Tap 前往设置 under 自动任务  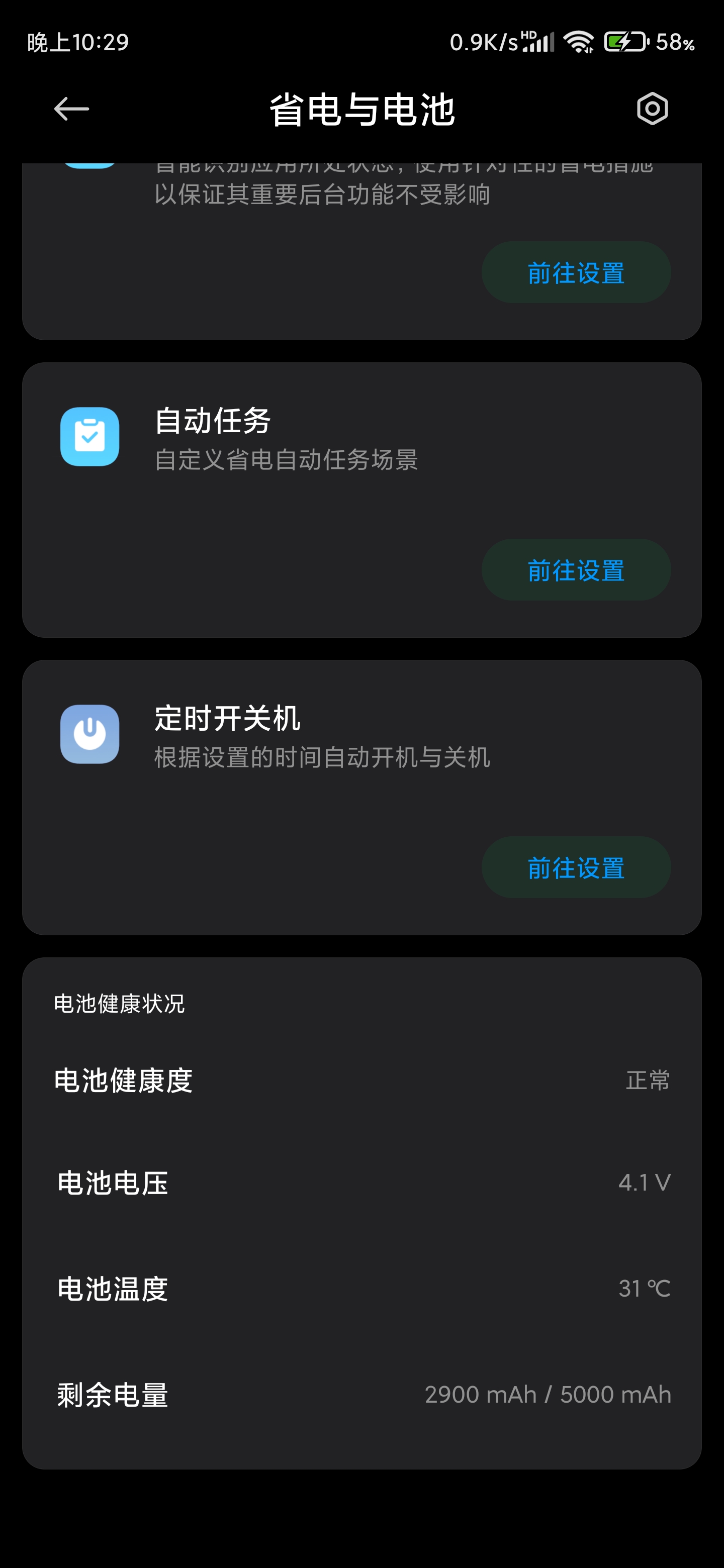click(x=575, y=570)
